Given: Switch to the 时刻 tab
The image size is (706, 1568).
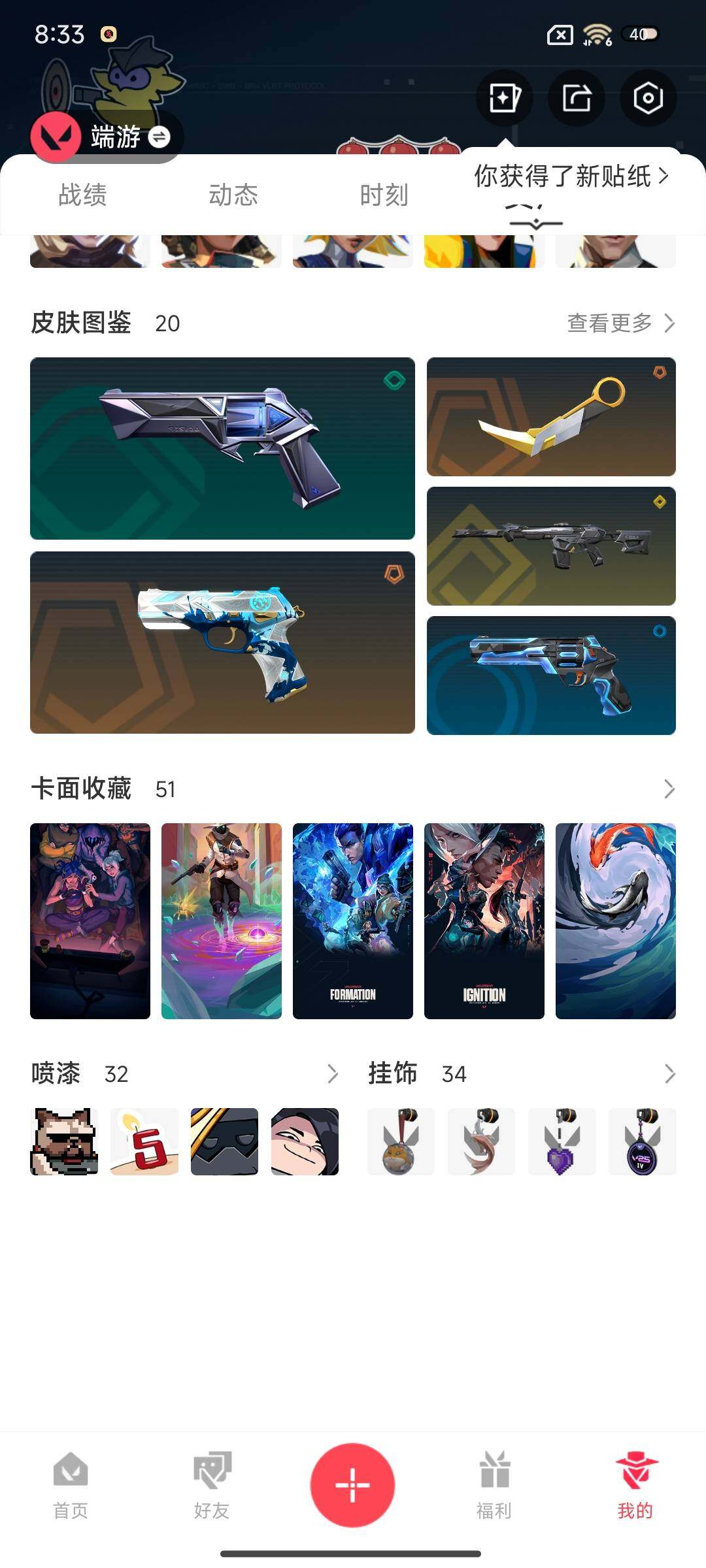Looking at the screenshot, I should pyautogui.click(x=384, y=195).
